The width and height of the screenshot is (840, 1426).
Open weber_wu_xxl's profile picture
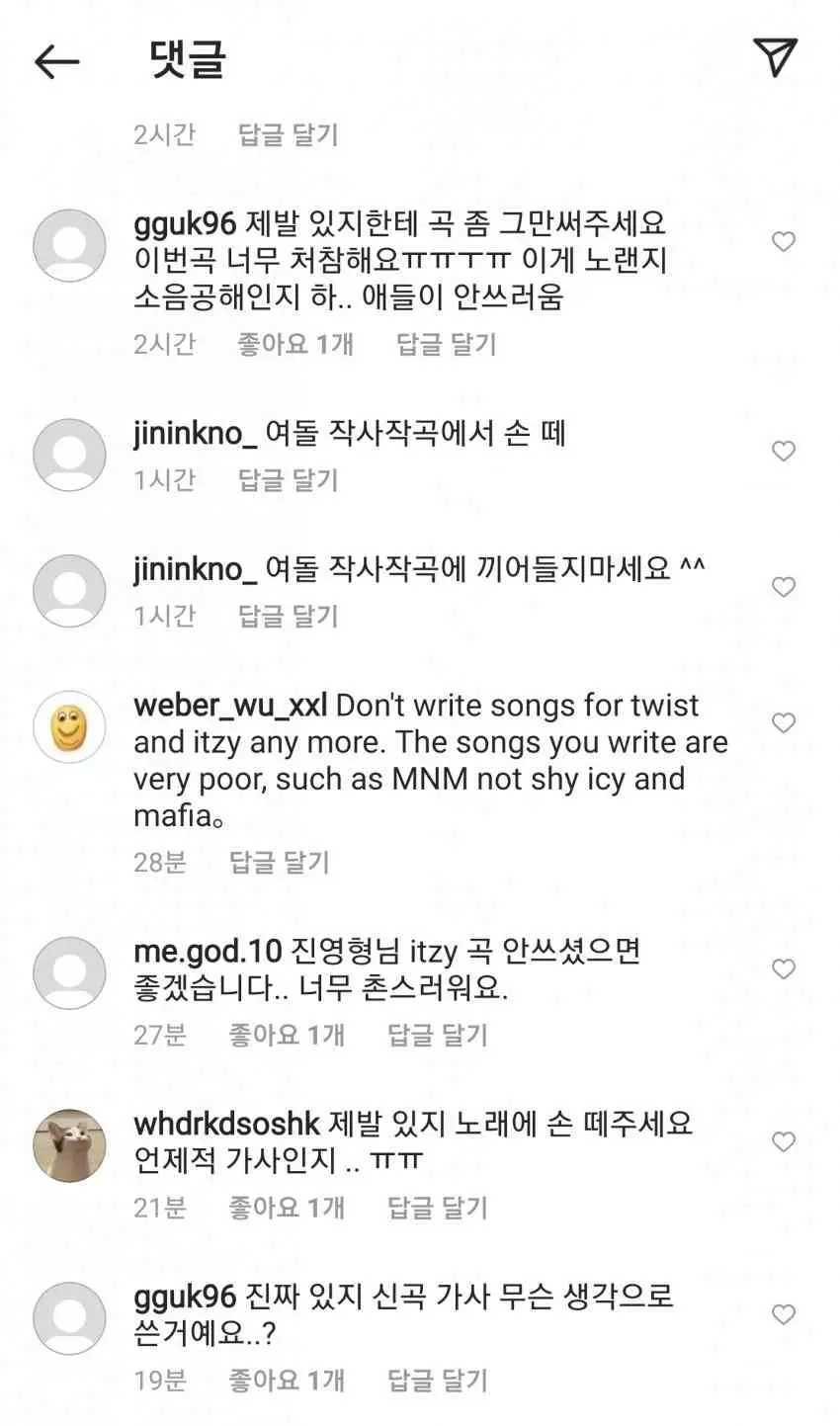69,728
